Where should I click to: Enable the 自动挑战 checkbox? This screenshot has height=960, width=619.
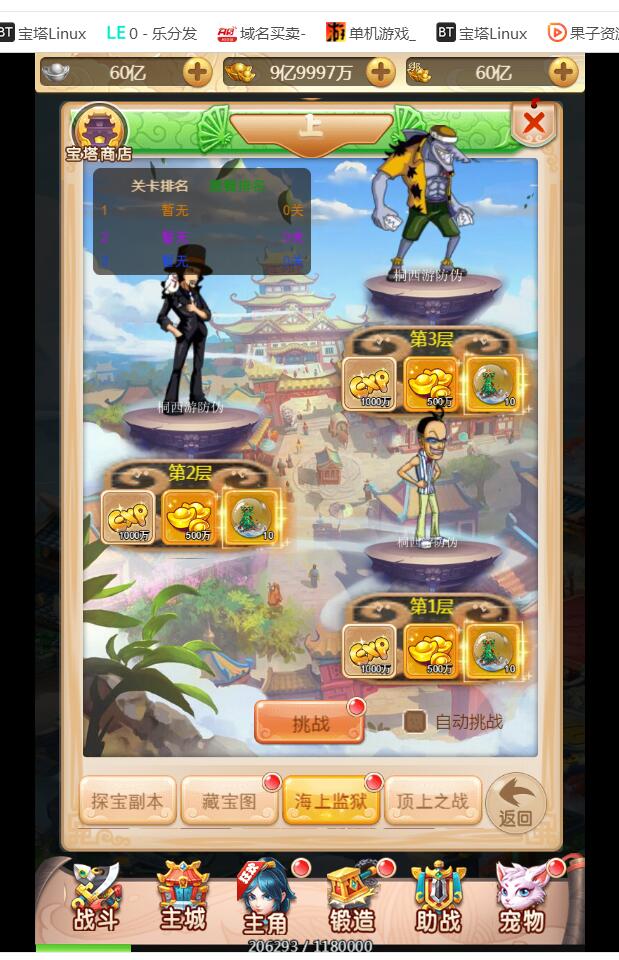(414, 722)
